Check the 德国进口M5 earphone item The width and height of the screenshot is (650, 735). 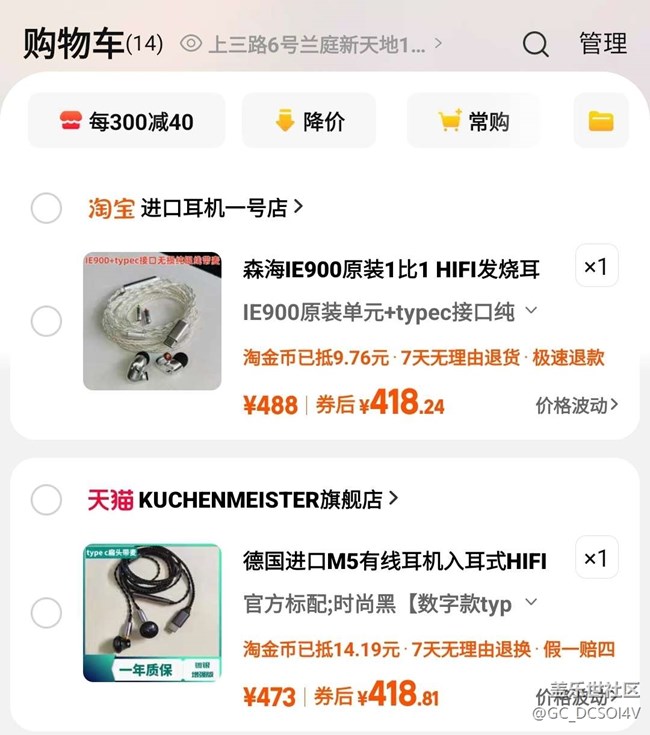tap(46, 612)
